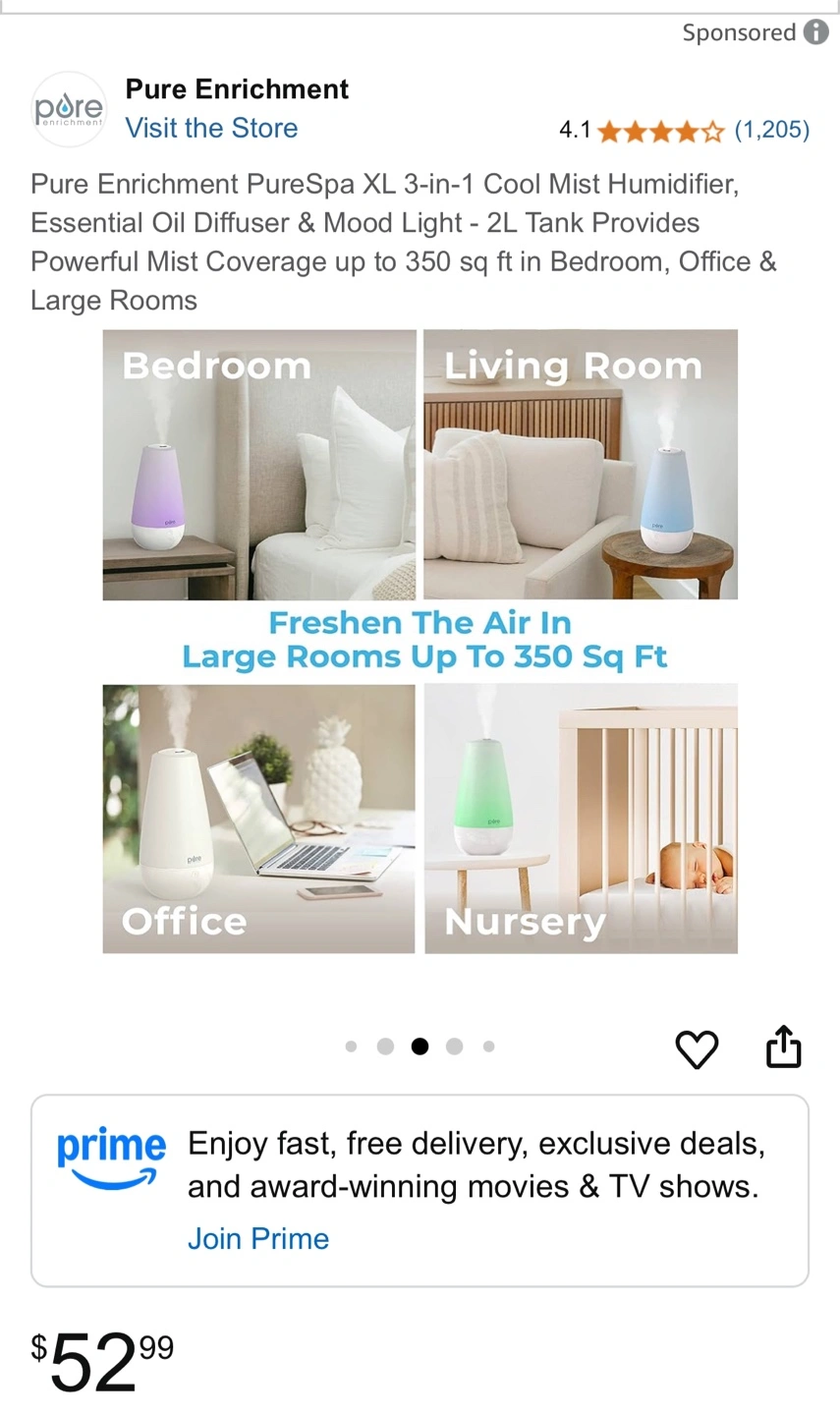Add the humidifier to your wish list
The width and height of the screenshot is (840, 1415).
pos(698,1048)
